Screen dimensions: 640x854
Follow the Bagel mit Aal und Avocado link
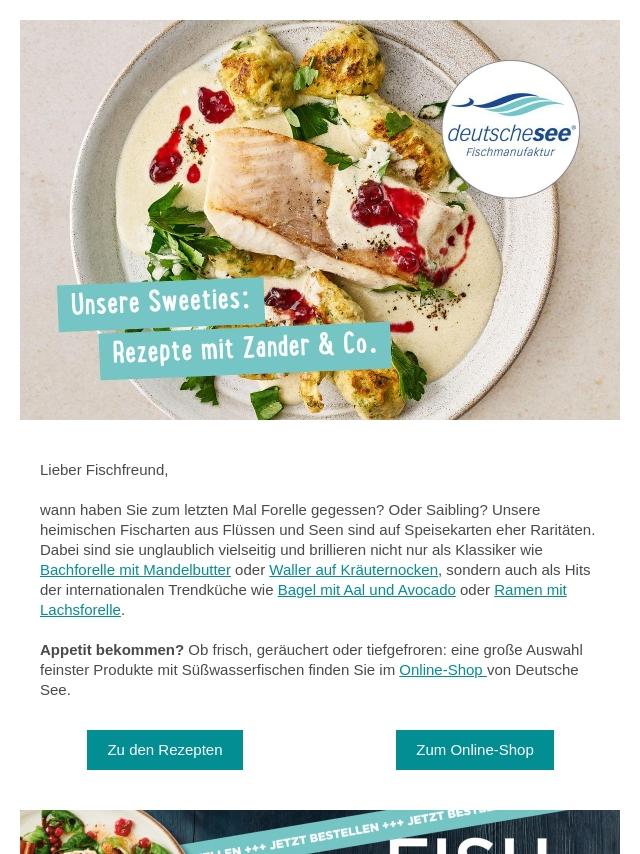367,590
